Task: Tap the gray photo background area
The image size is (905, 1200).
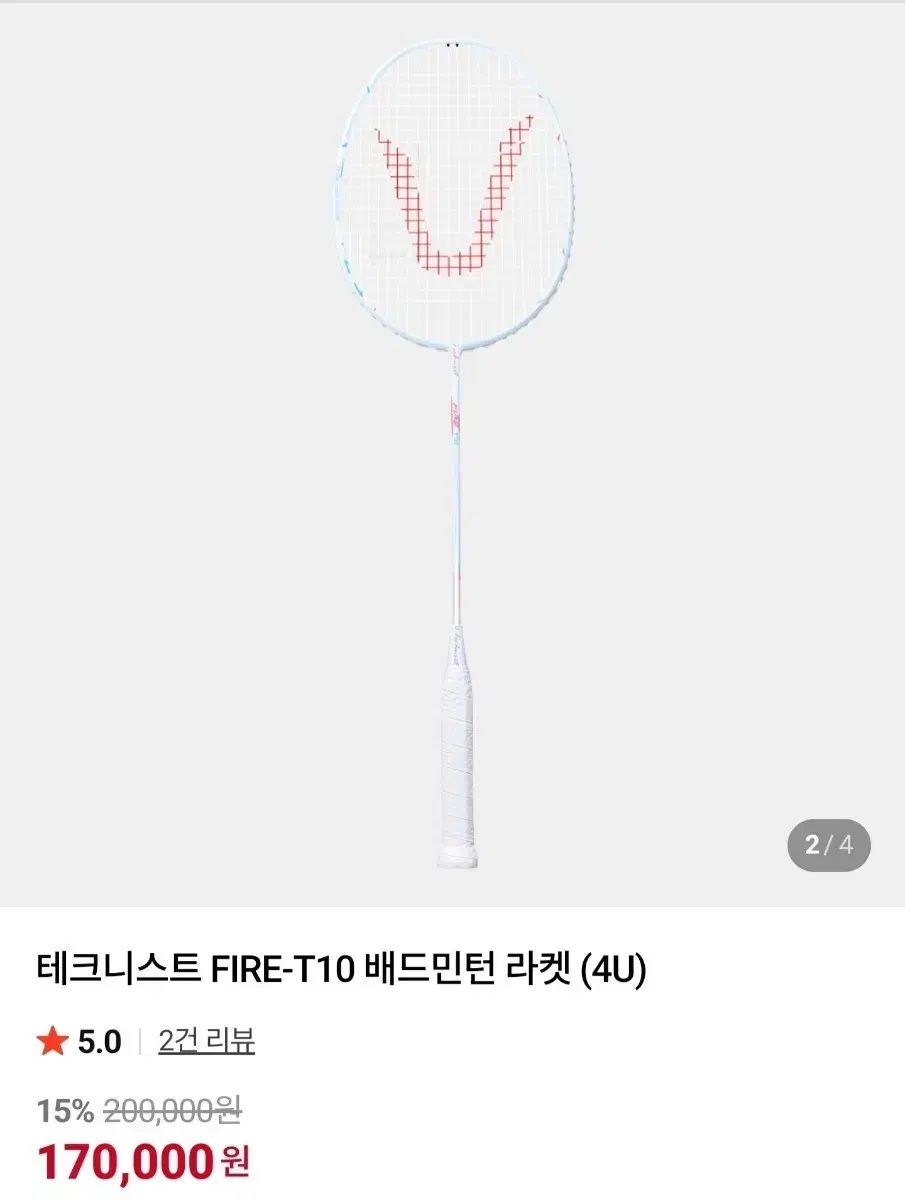Action: click(x=150, y=450)
